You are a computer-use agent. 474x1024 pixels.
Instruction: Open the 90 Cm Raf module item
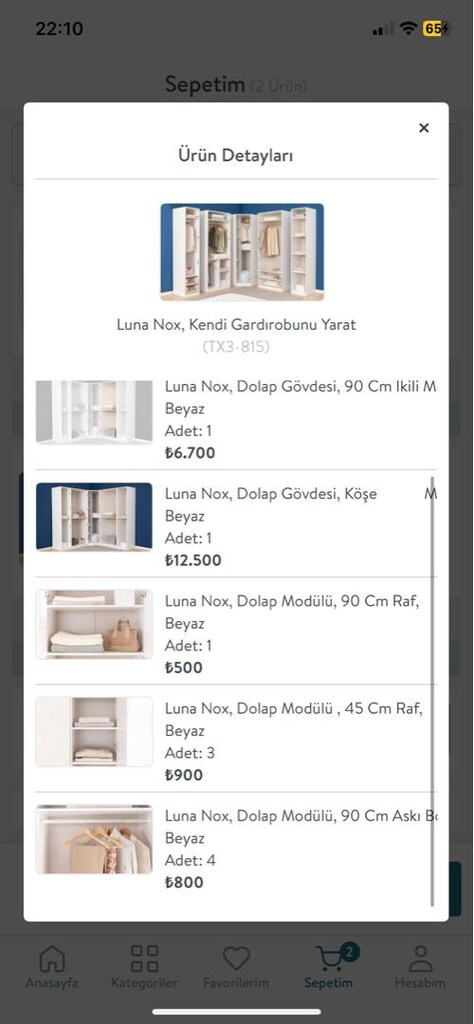point(236,631)
